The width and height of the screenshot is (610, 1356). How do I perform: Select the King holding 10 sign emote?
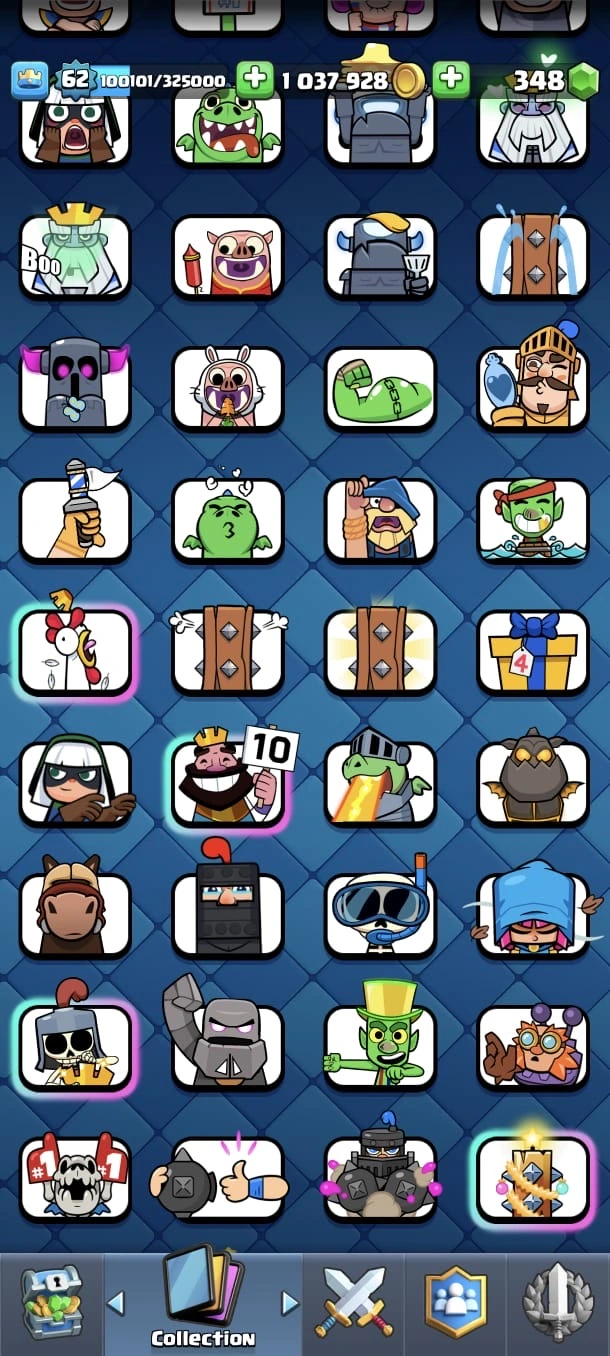(228, 783)
